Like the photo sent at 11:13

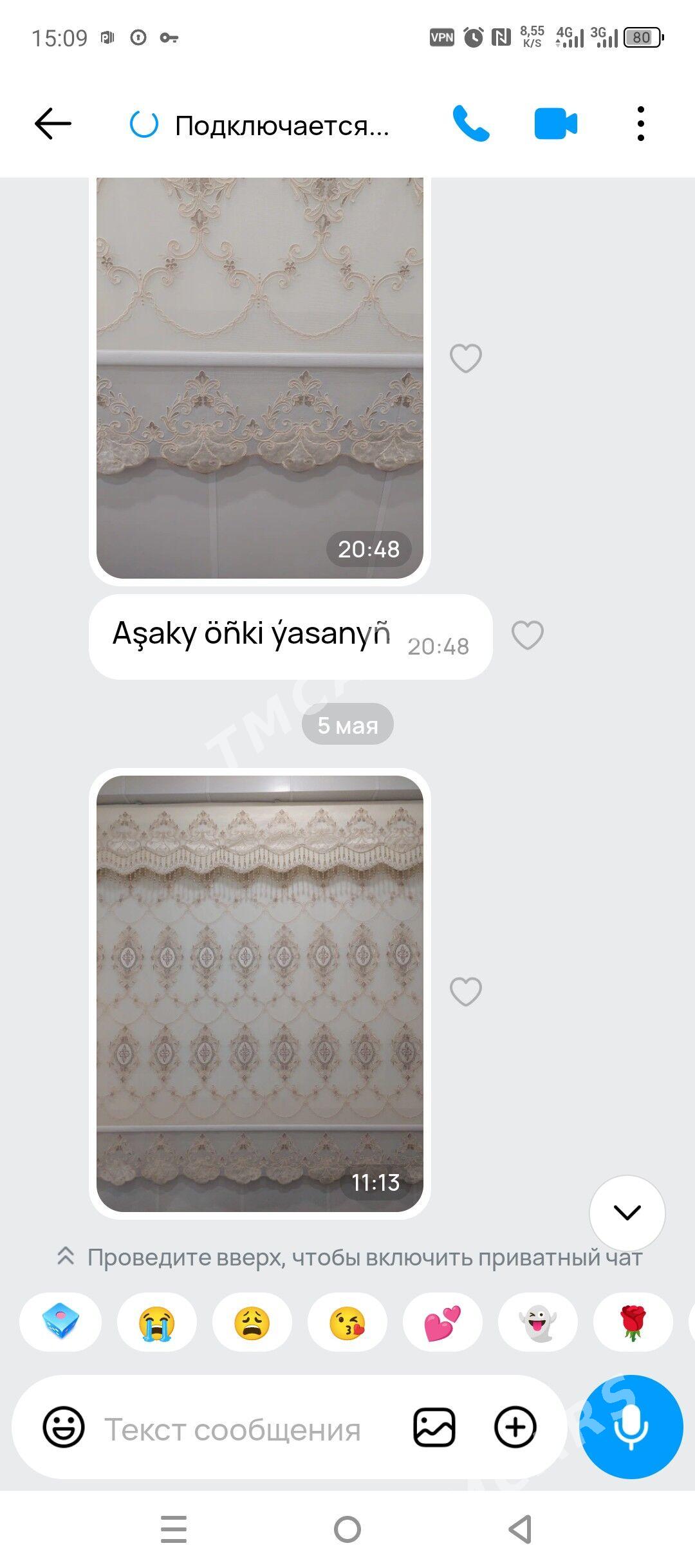point(465,991)
